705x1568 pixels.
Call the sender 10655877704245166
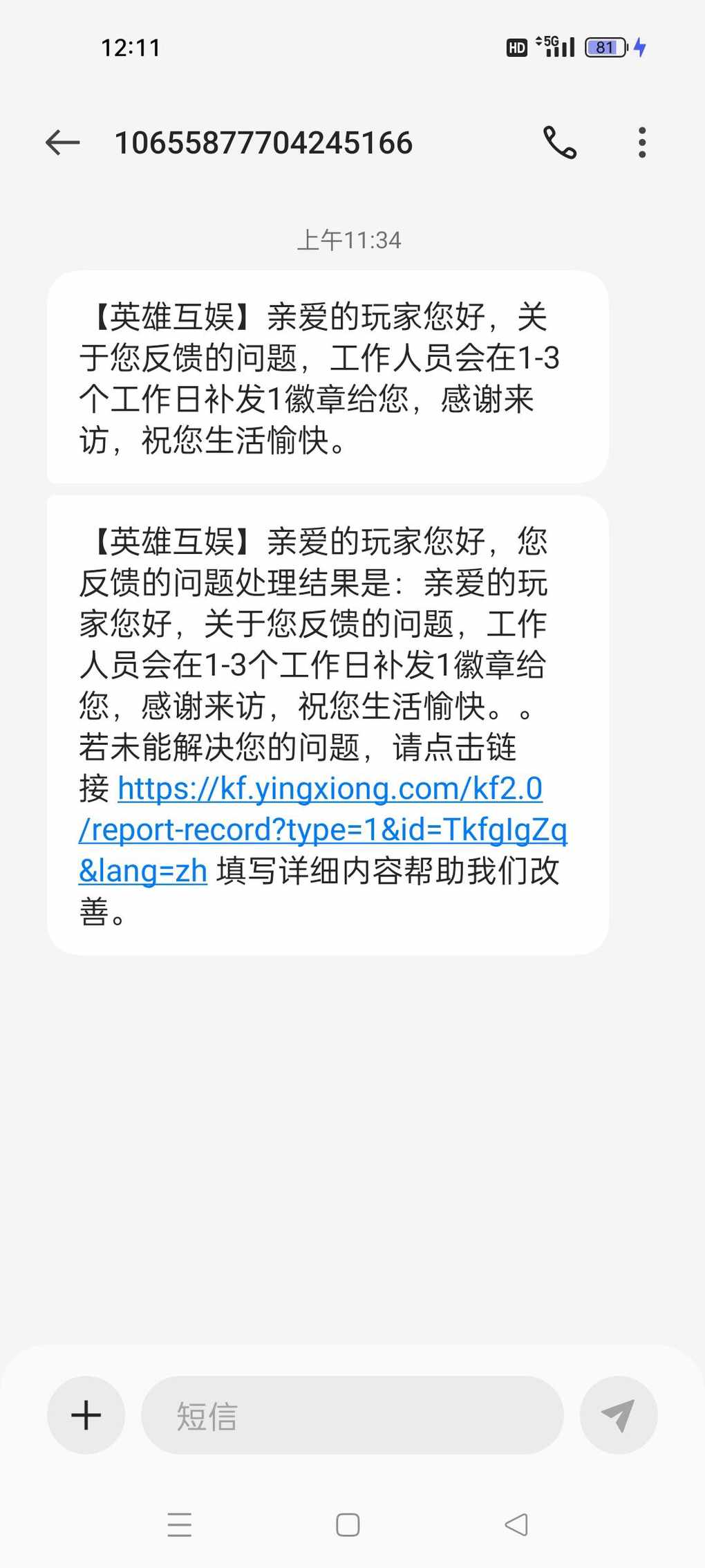pos(559,142)
